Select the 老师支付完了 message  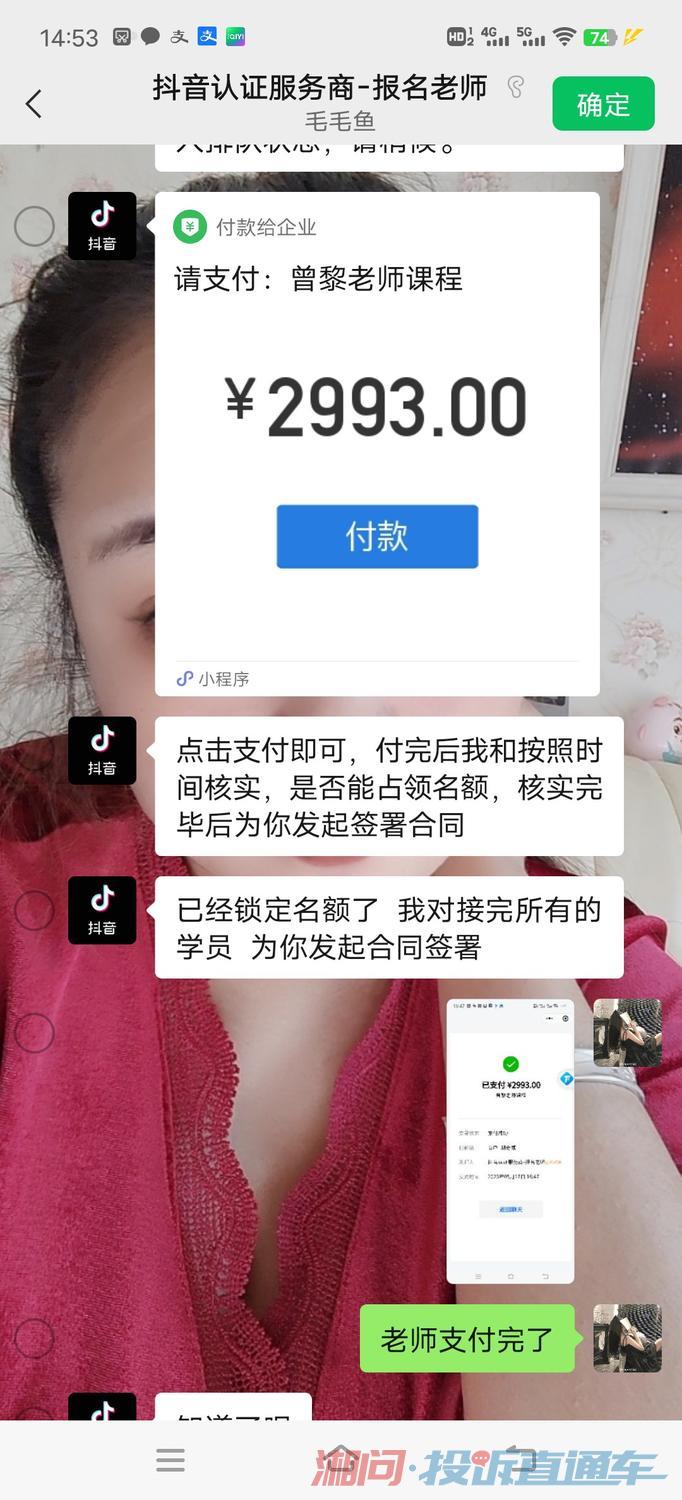click(x=34, y=1338)
